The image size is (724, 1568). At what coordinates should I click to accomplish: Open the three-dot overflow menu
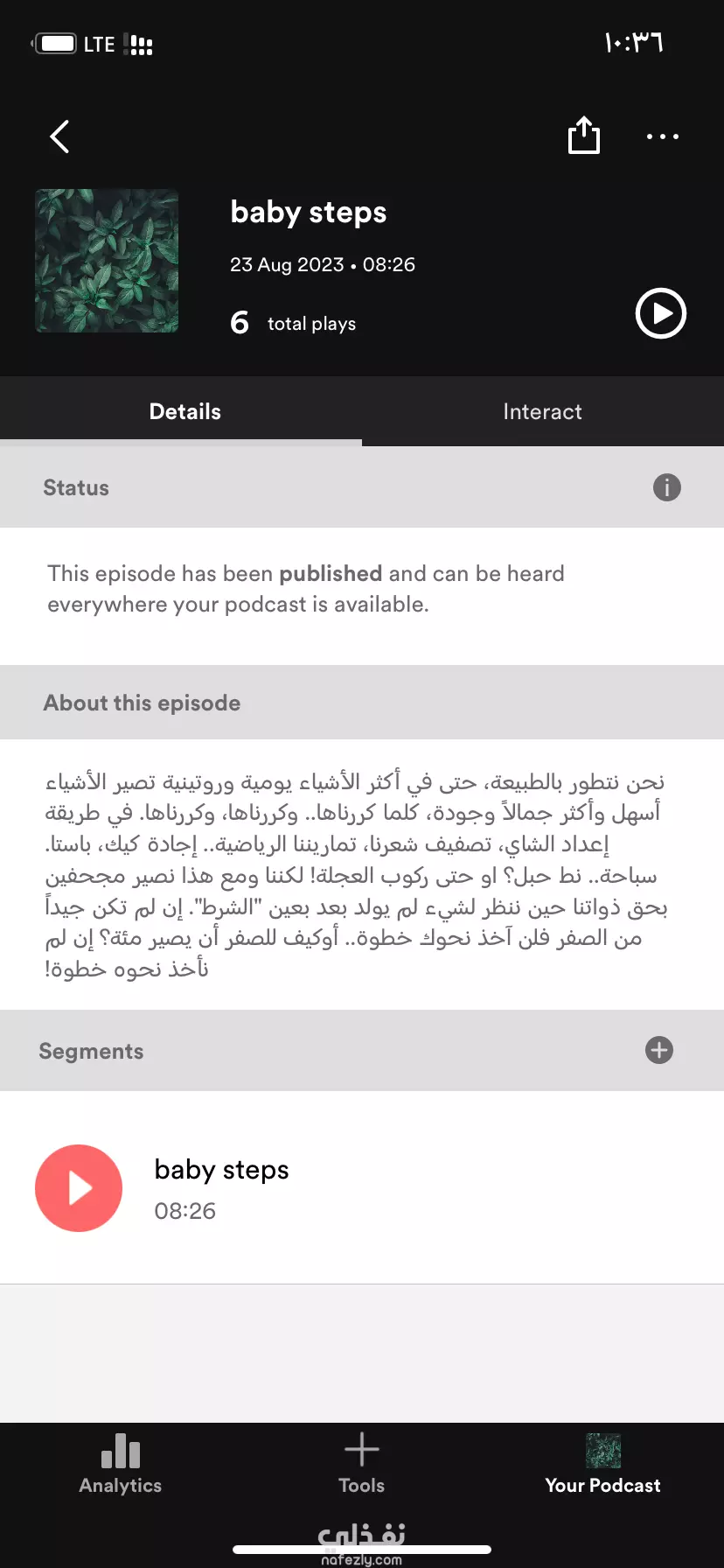point(663,136)
